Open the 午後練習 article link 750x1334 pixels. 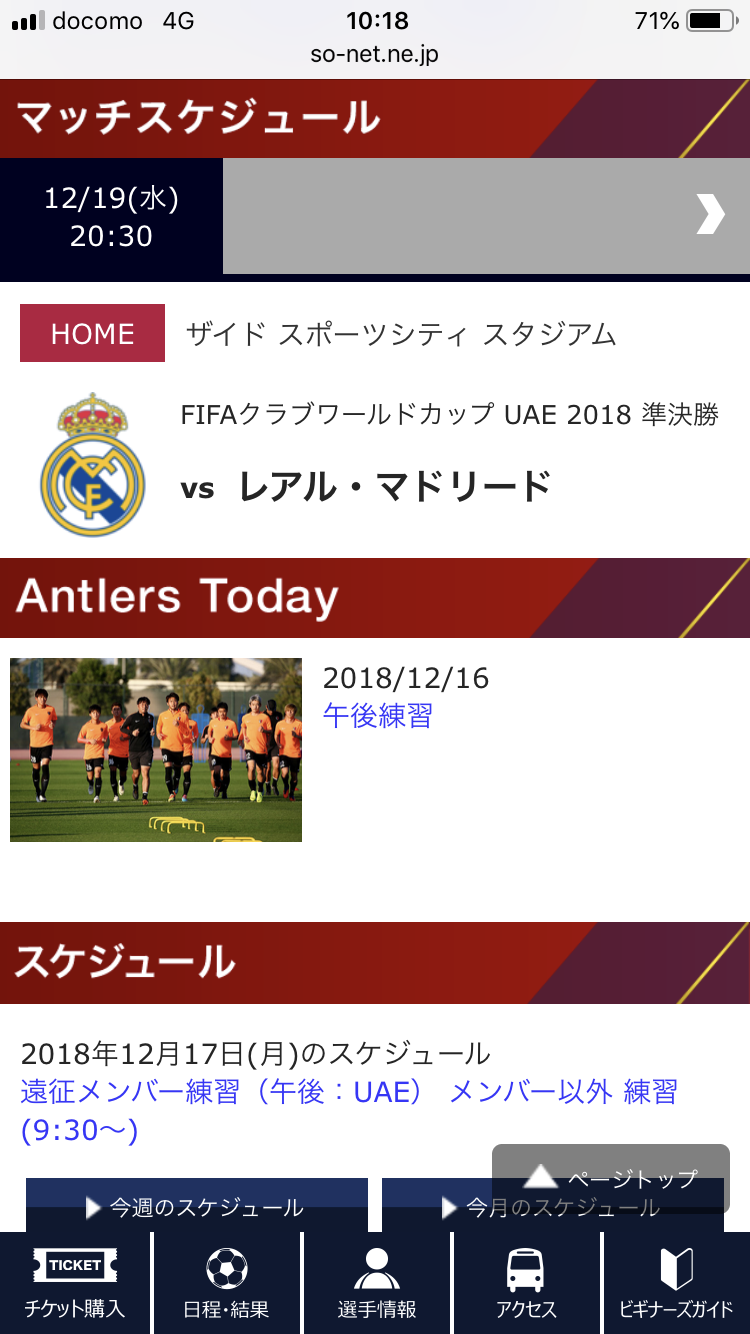tap(377, 716)
